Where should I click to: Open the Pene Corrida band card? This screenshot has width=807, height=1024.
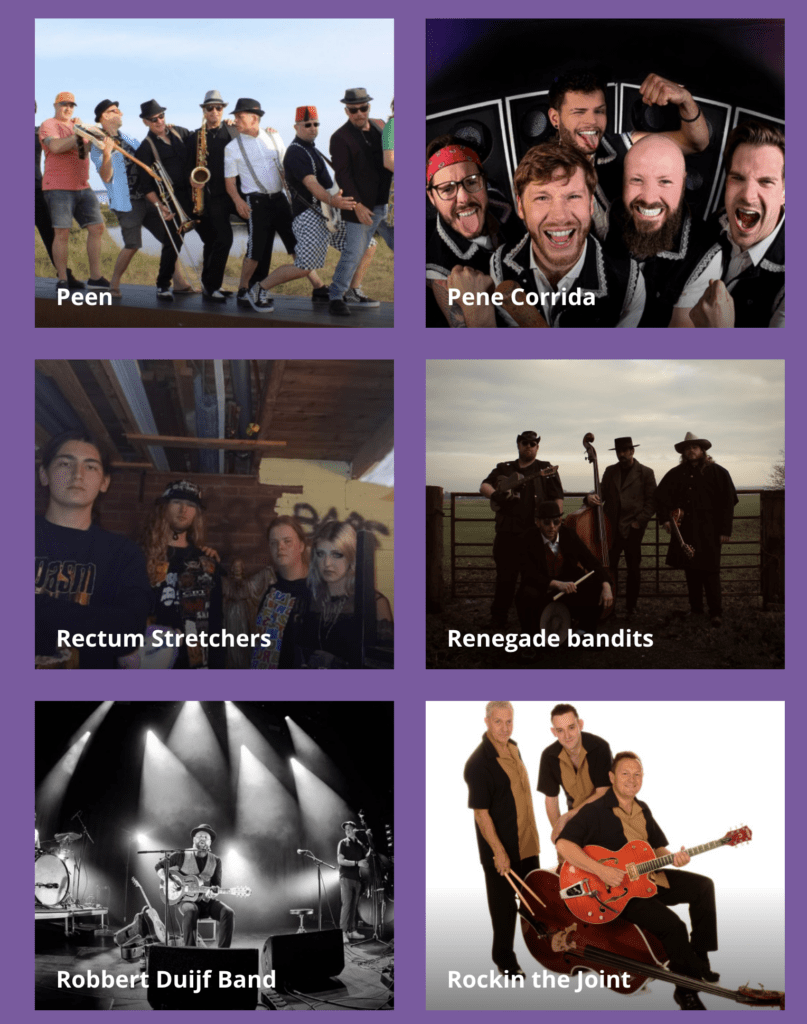click(x=604, y=173)
